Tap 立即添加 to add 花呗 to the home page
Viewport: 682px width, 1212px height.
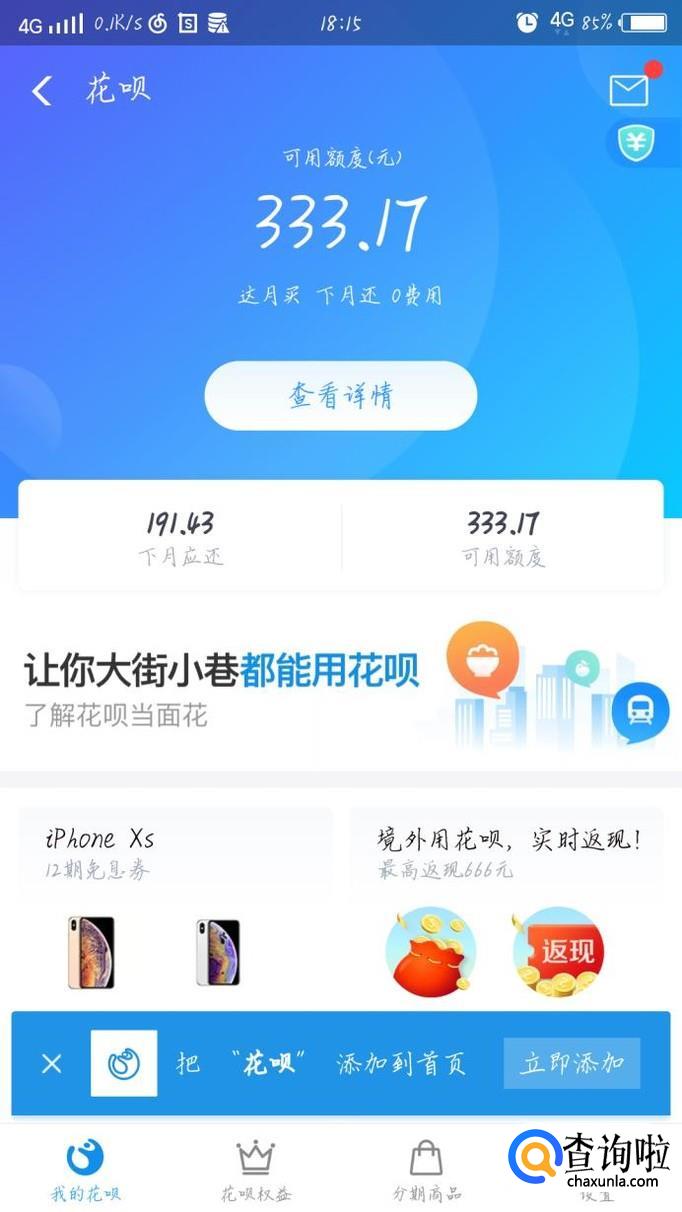click(x=572, y=1062)
